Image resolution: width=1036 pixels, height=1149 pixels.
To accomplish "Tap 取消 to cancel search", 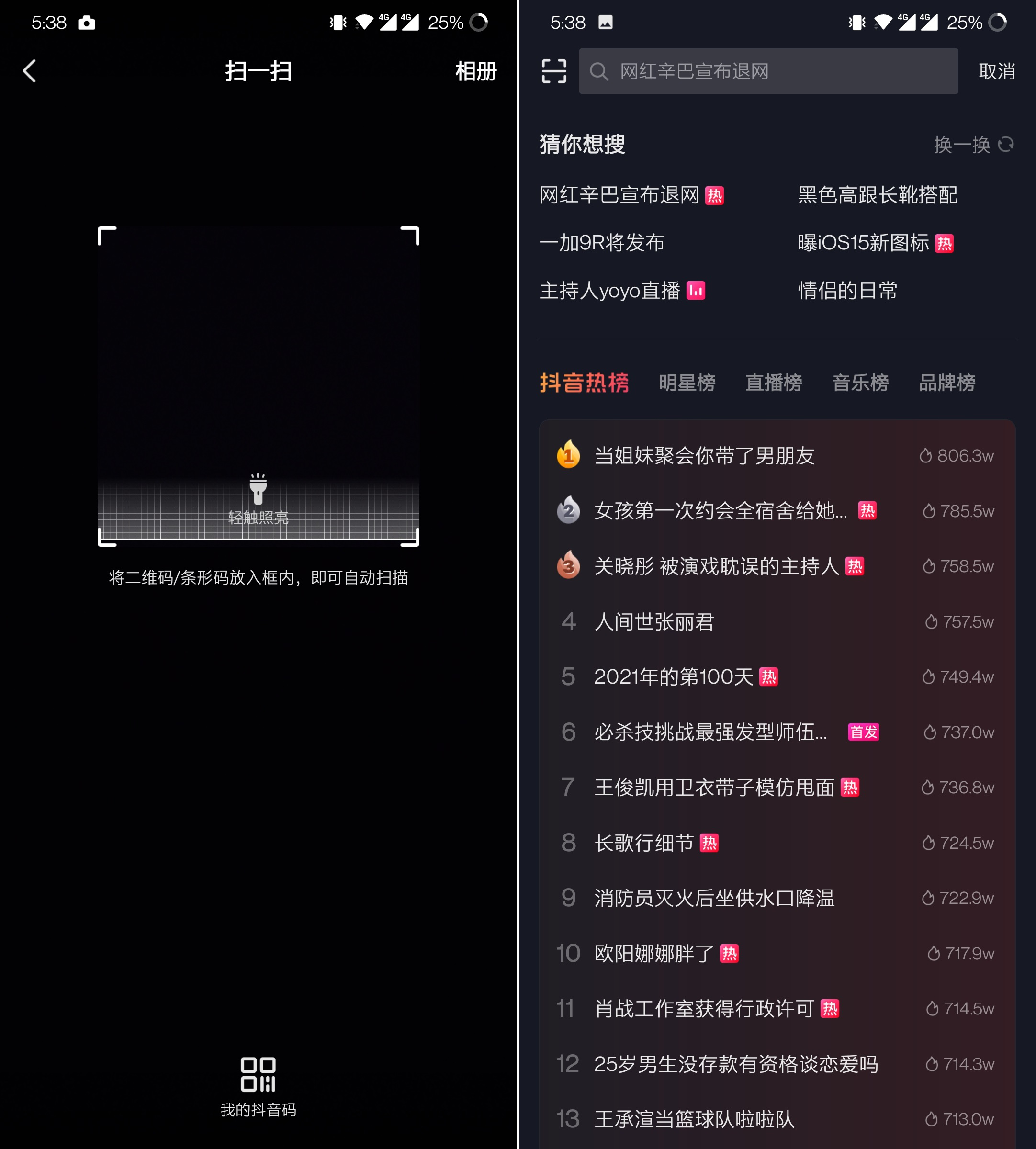I will pyautogui.click(x=996, y=71).
